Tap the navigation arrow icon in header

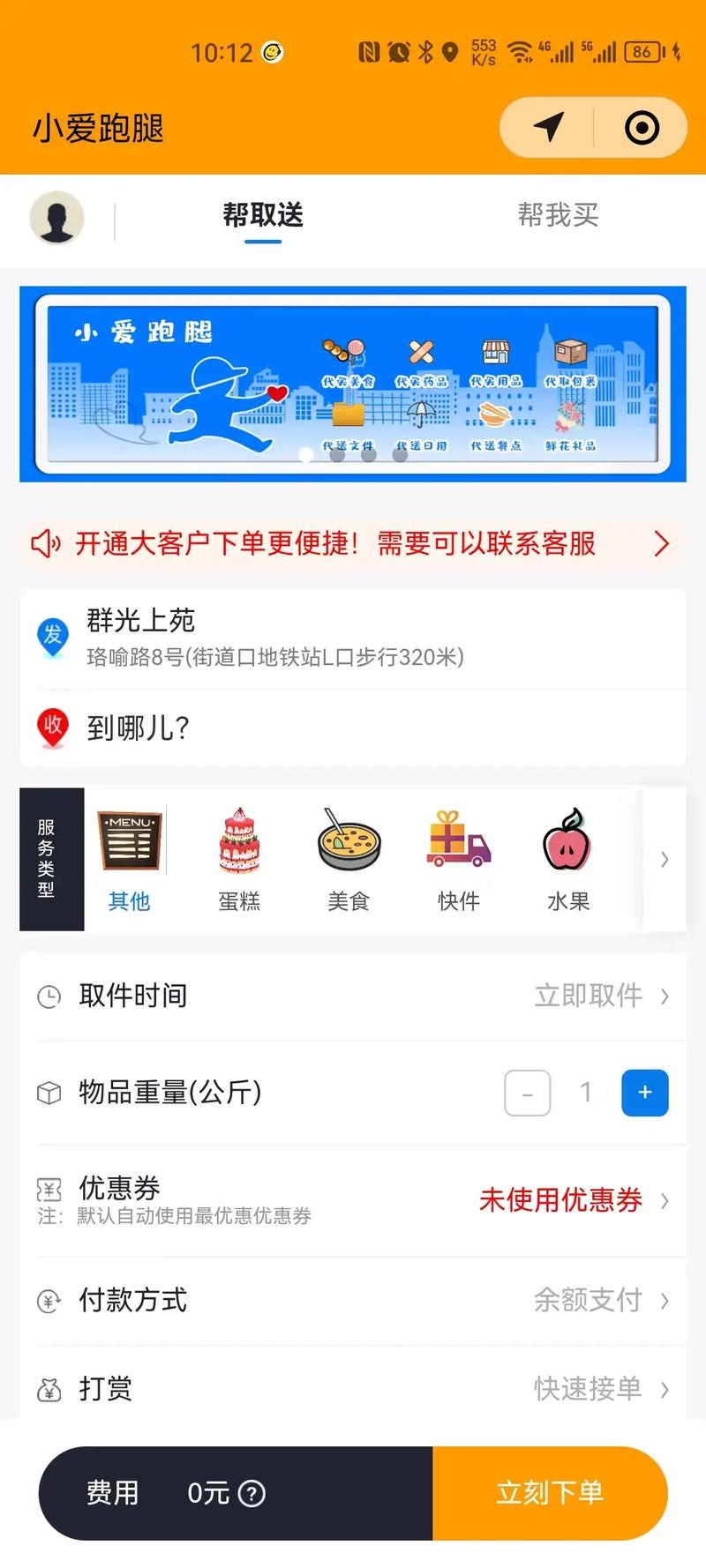pyautogui.click(x=548, y=127)
